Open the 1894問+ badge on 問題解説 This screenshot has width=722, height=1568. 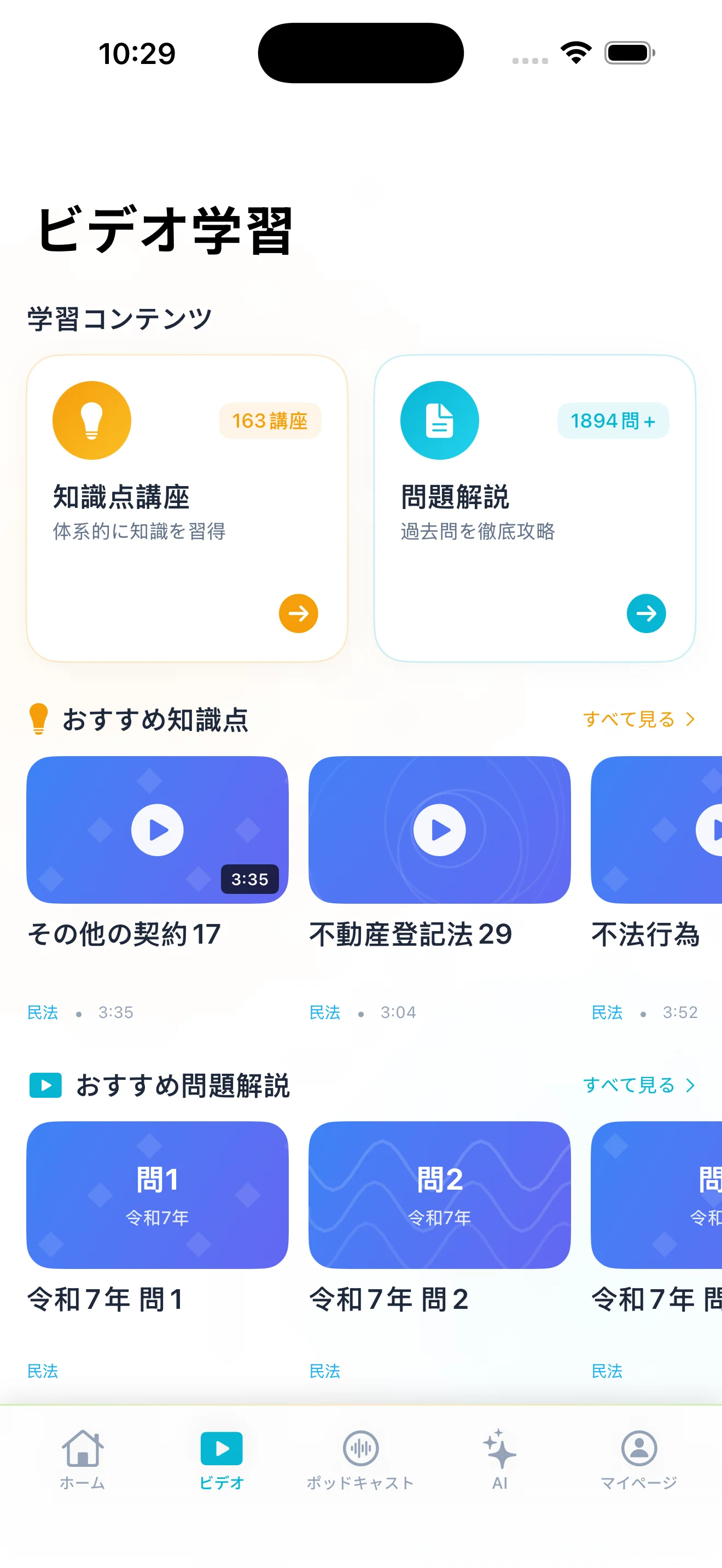tap(613, 420)
